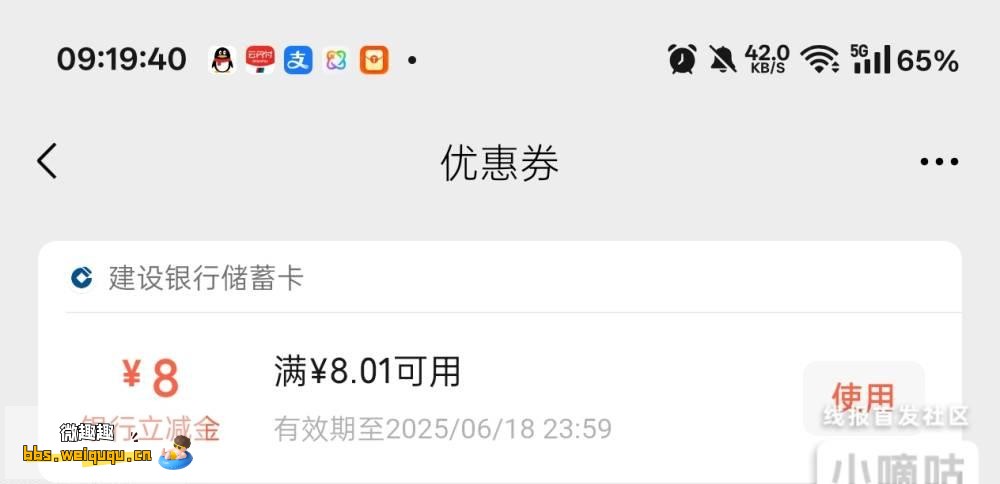Open the three-dot overflow menu
Viewport: 1000px width, 484px height.
(938, 162)
